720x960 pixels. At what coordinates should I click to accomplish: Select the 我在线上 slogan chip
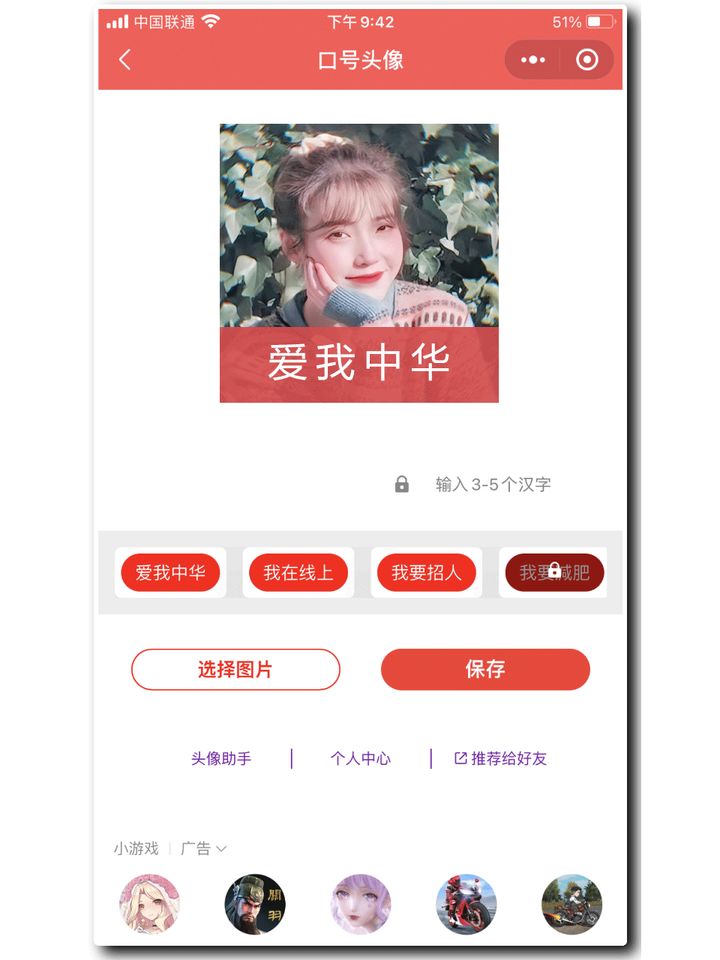coord(298,573)
